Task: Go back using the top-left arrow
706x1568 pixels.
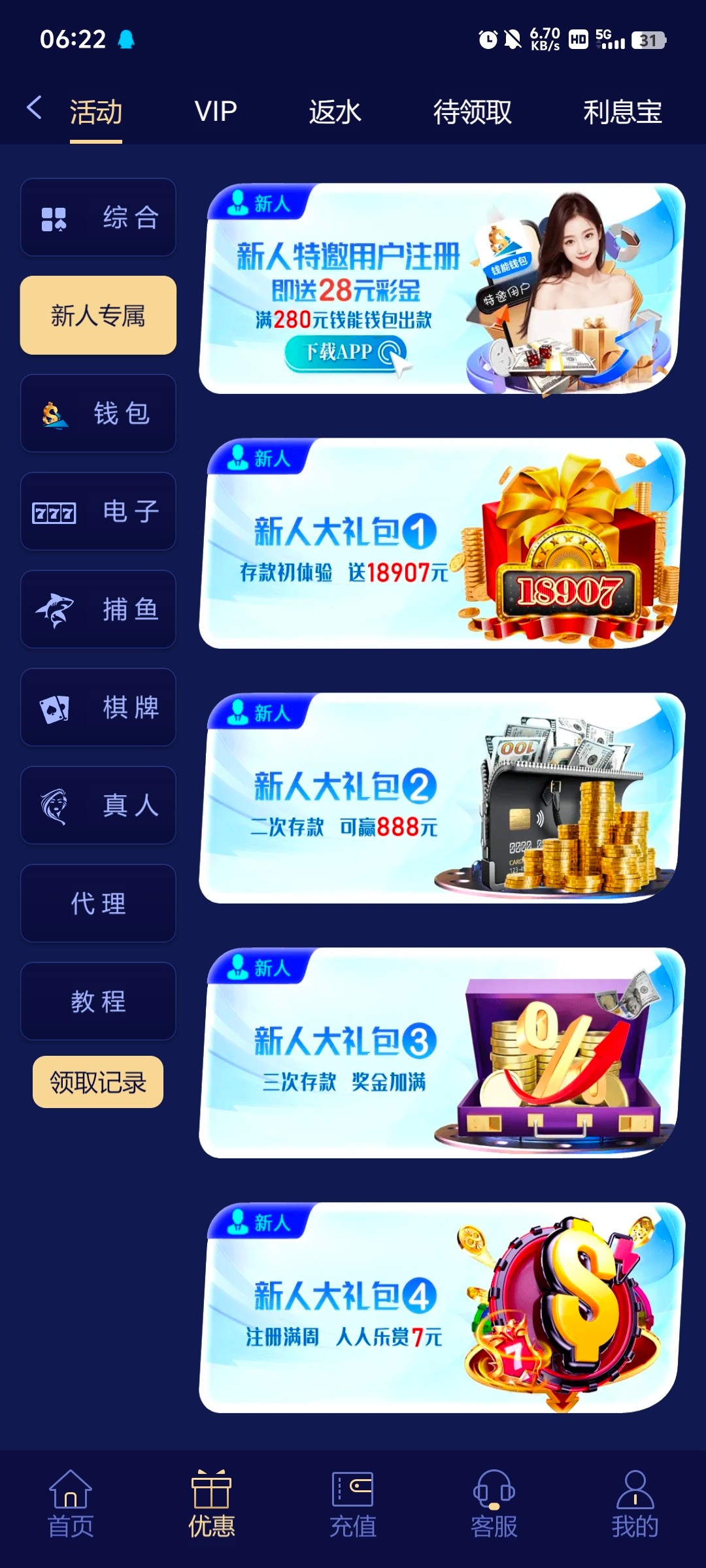Action: pos(34,108)
